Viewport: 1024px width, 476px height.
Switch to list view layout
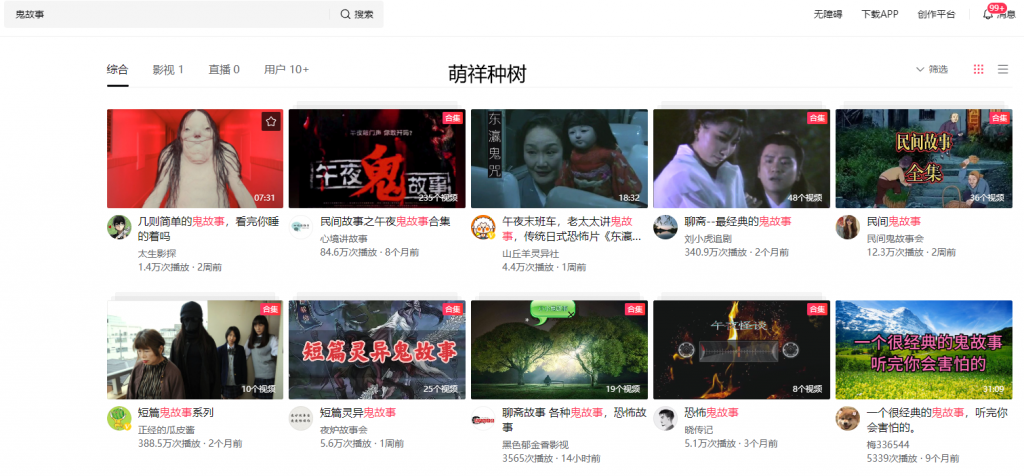tap(1003, 69)
